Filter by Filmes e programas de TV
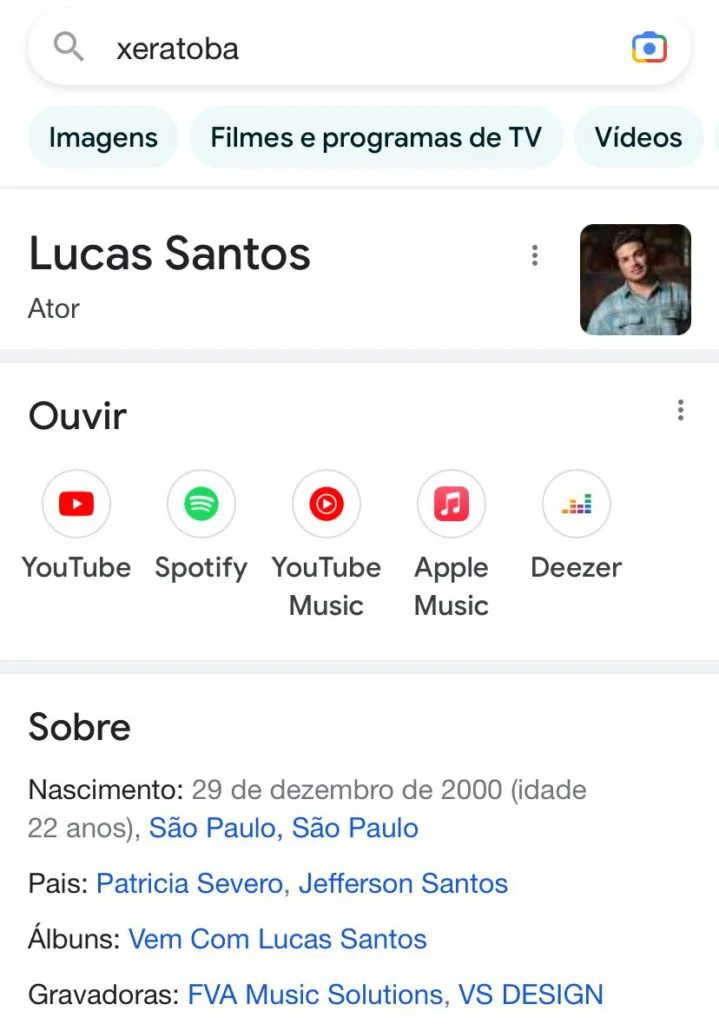 pyautogui.click(x=376, y=137)
